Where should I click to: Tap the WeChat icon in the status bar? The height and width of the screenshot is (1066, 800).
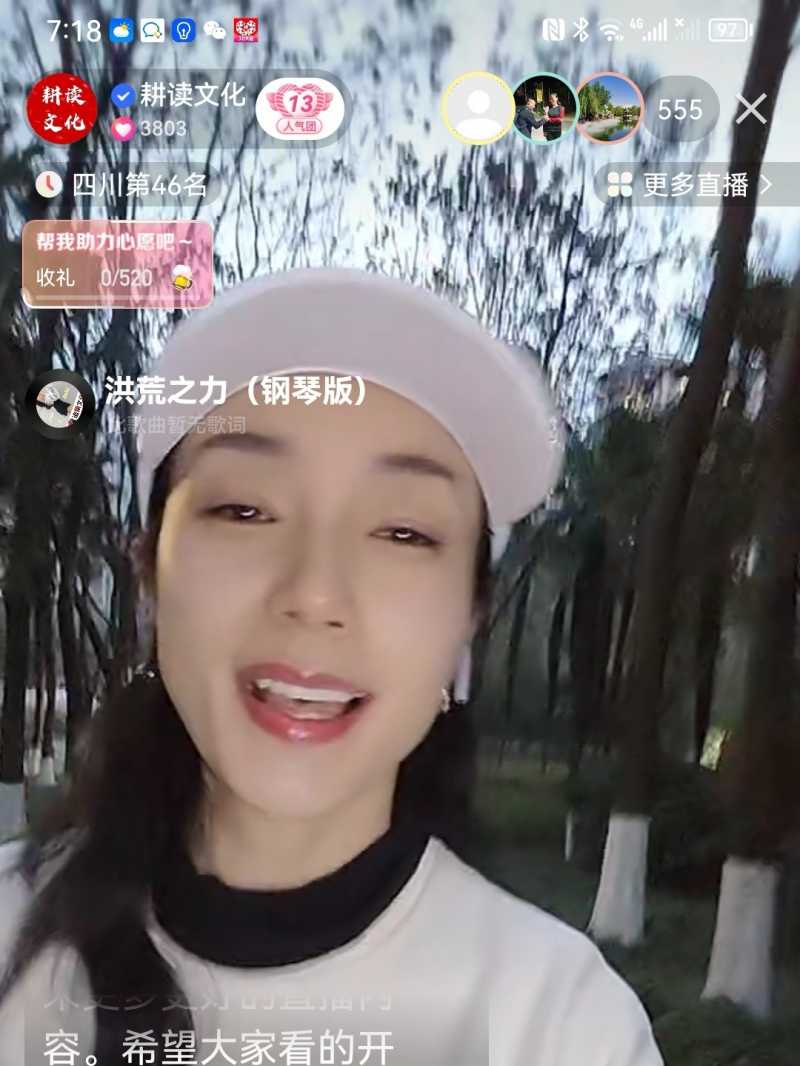213,31
